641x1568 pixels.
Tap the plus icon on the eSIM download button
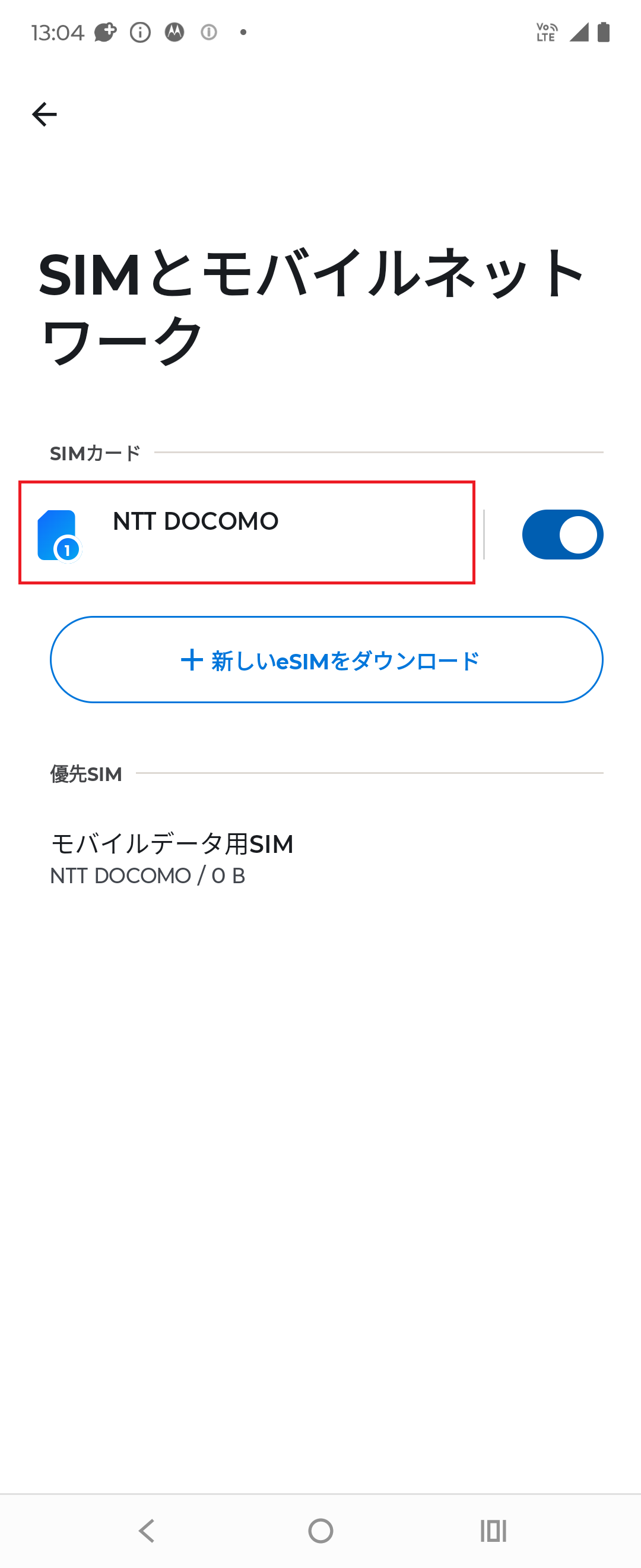pyautogui.click(x=192, y=659)
